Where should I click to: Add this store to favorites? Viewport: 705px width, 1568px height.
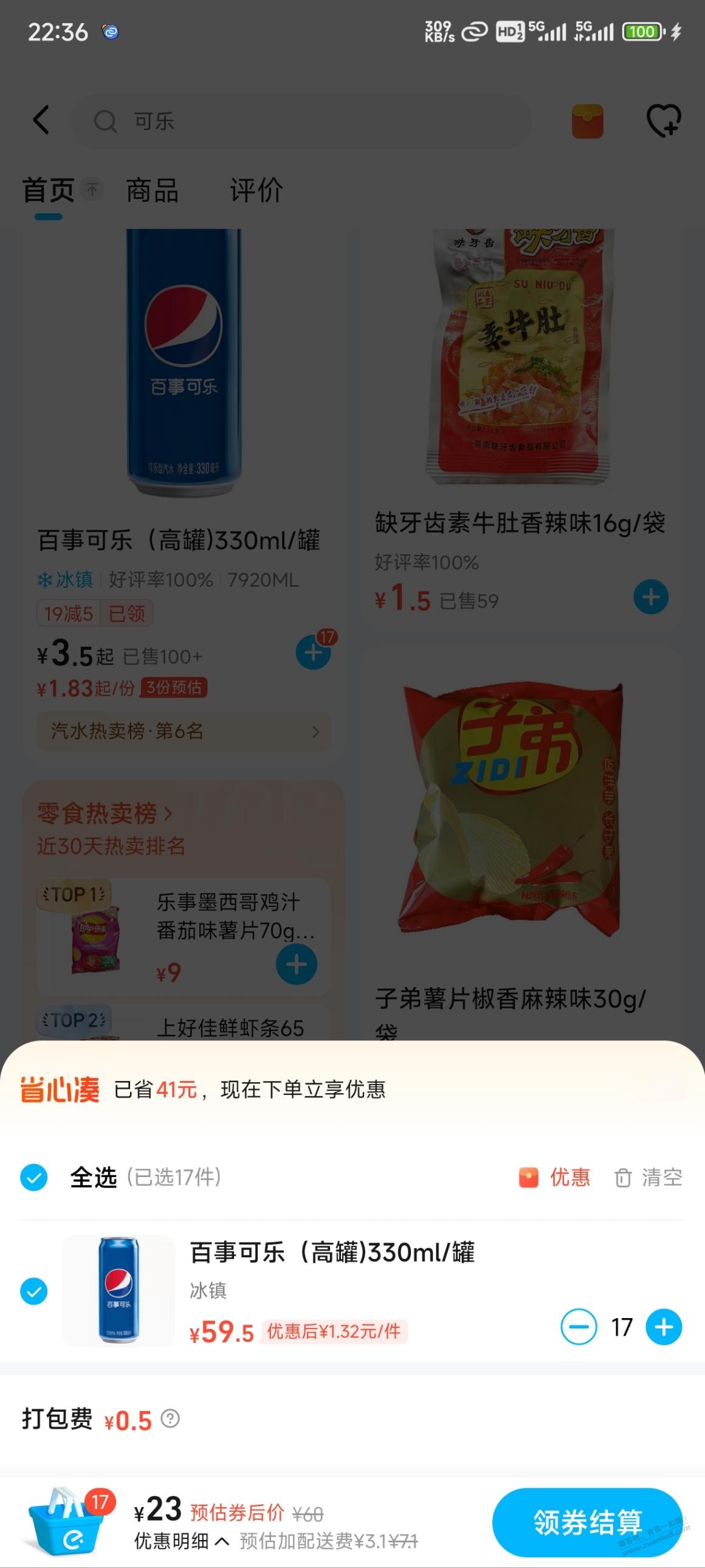(663, 120)
